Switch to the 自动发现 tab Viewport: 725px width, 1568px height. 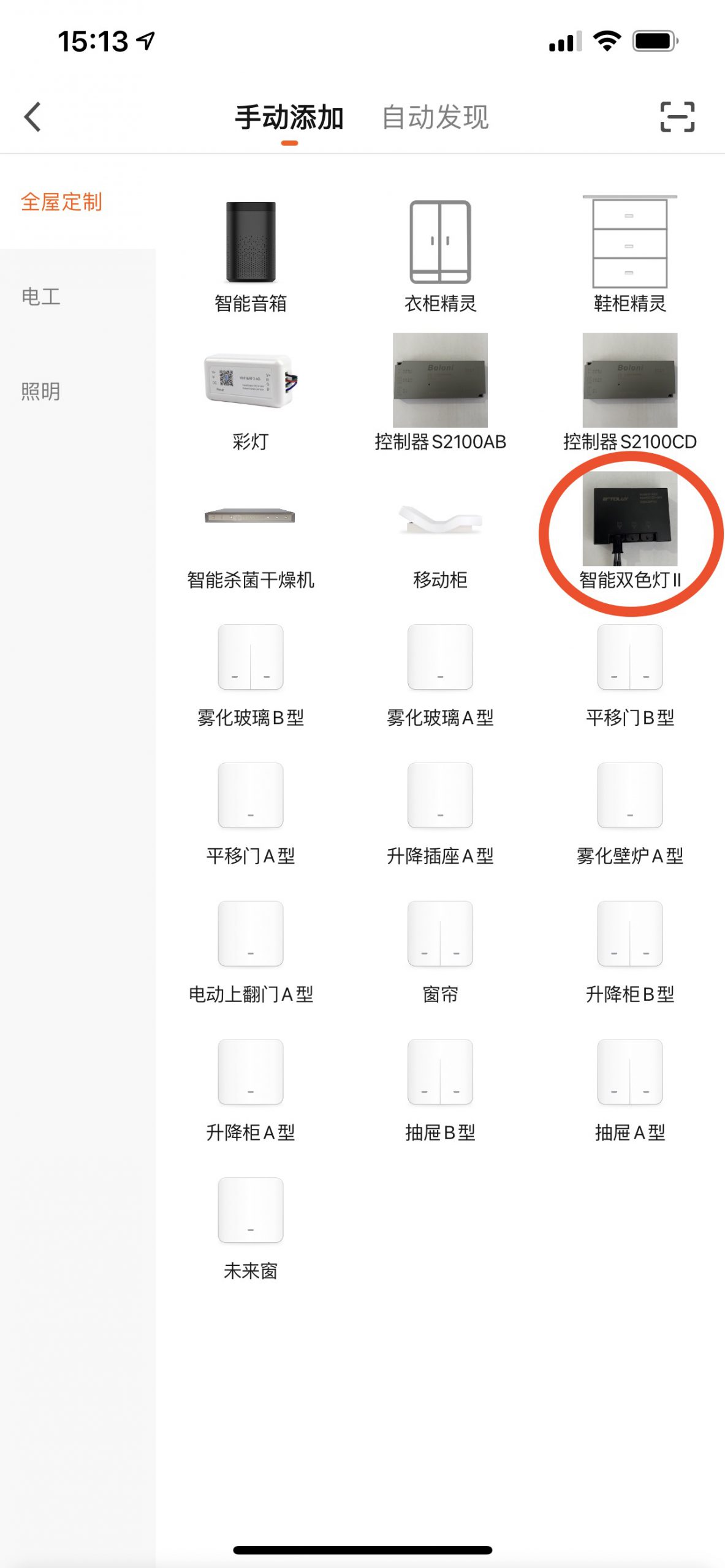coord(435,117)
